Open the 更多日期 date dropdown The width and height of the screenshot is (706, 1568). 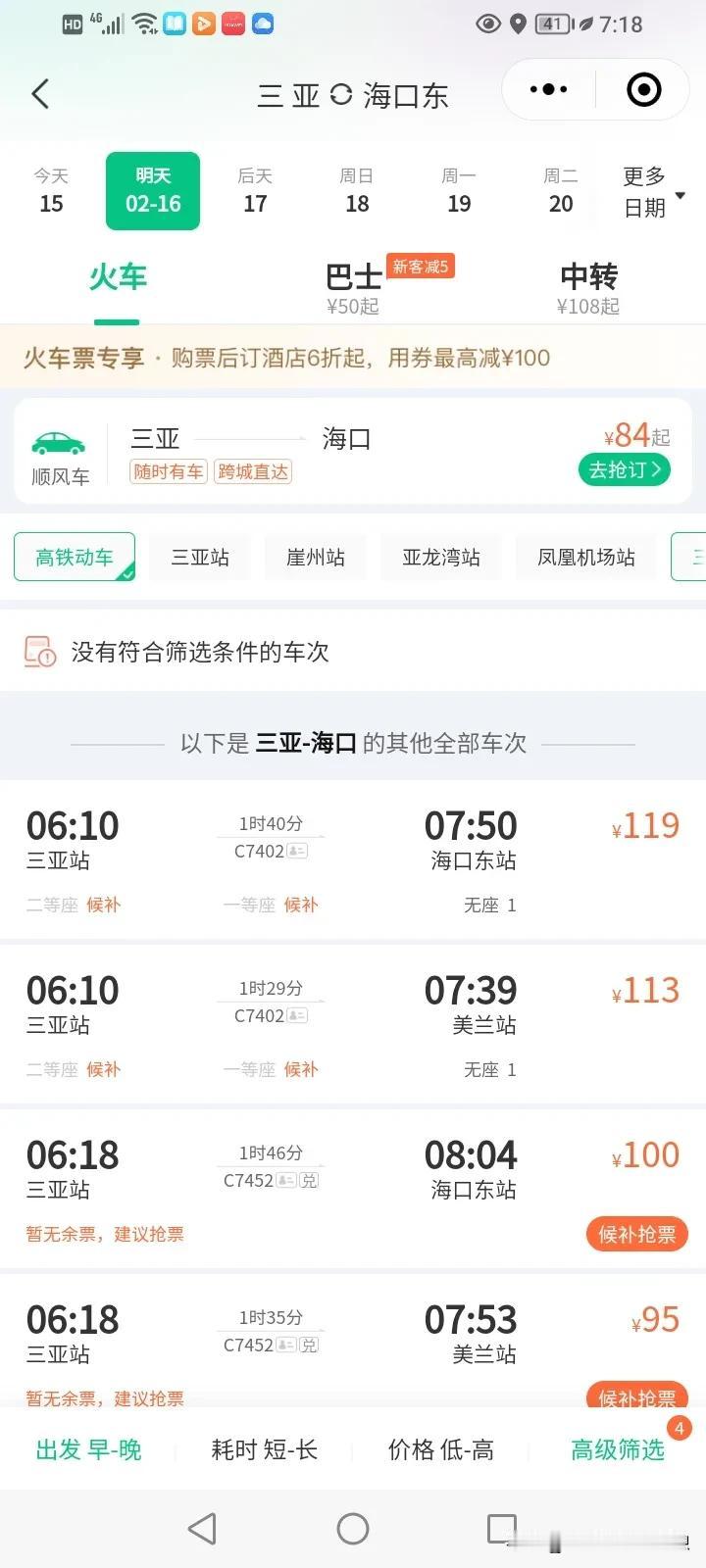pyautogui.click(x=646, y=191)
